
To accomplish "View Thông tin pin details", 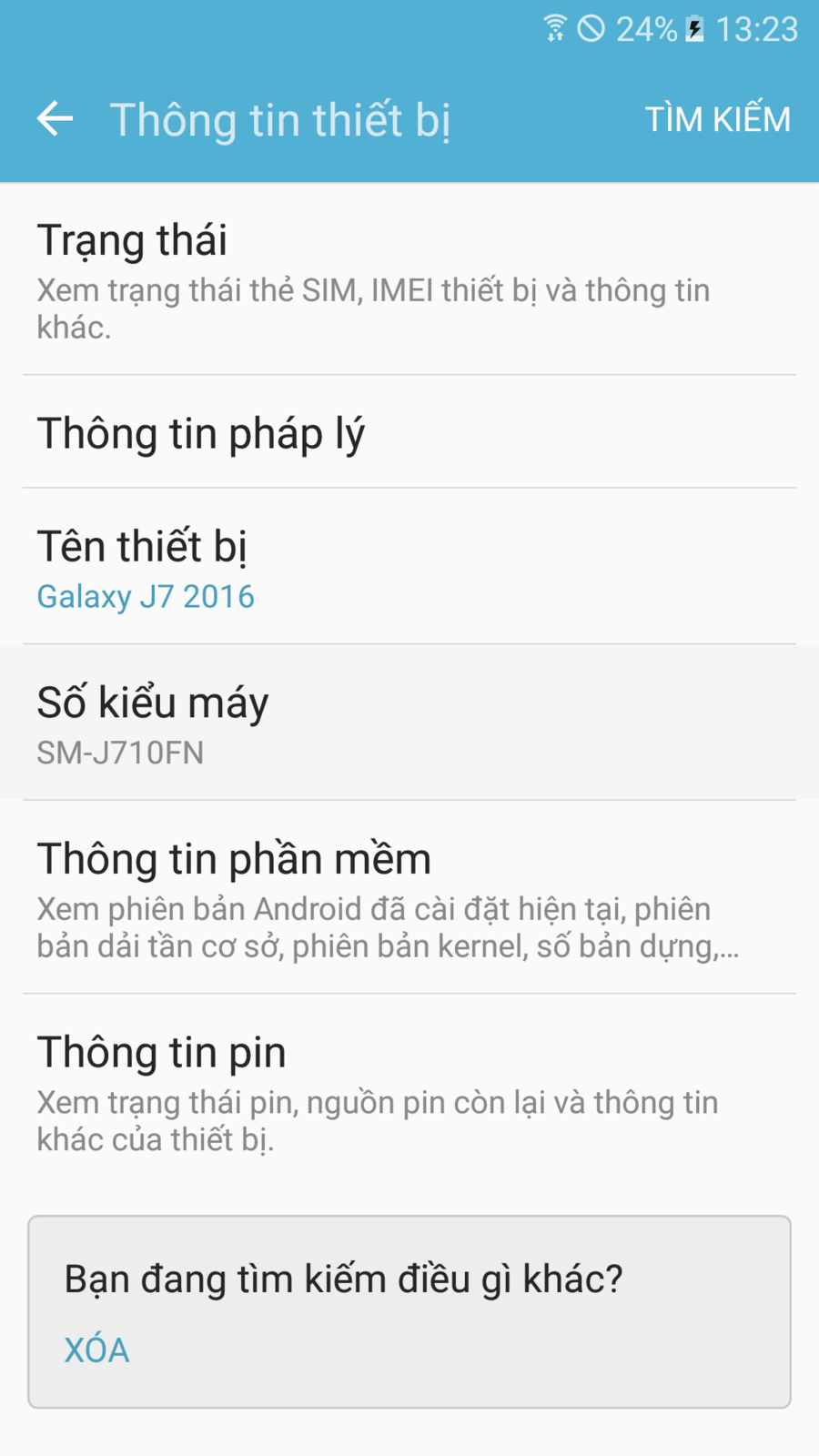I will tap(409, 1091).
